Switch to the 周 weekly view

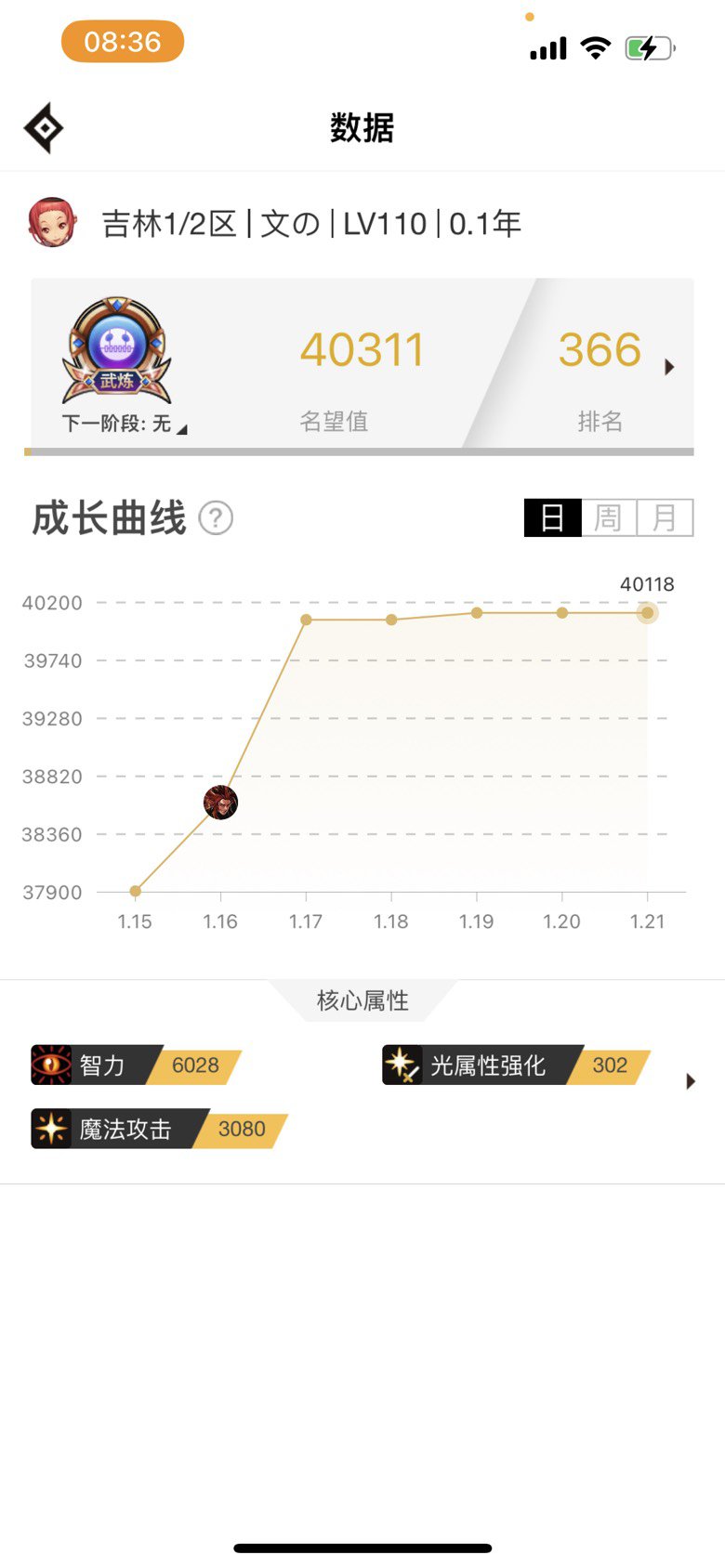[609, 517]
